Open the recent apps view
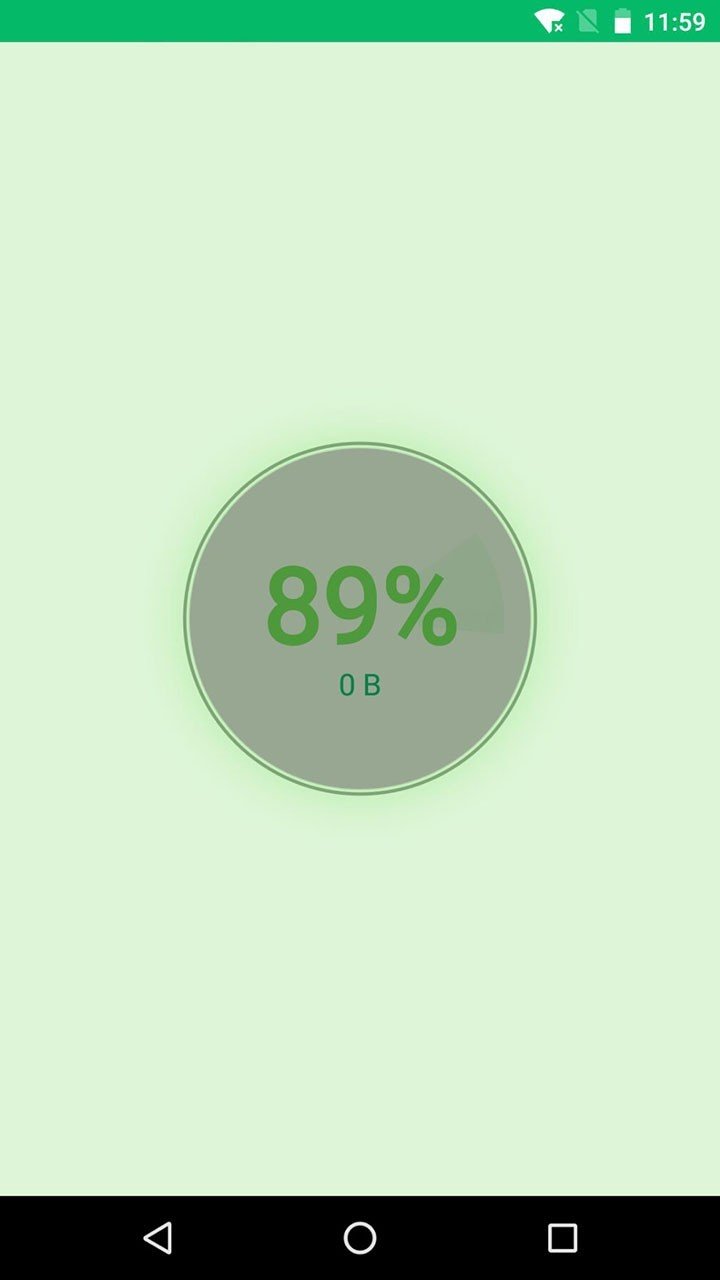Viewport: 720px width, 1280px height. pos(562,1238)
